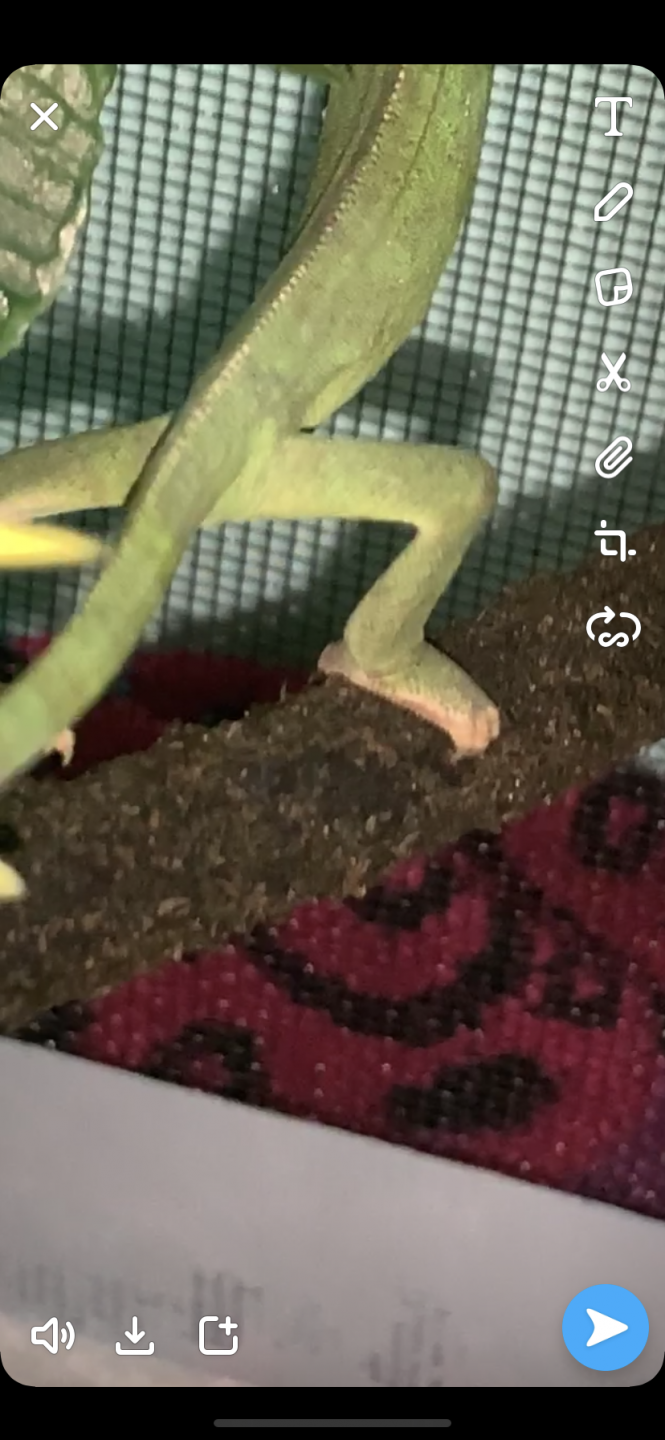Mute the video sound
This screenshot has height=1440, width=665.
pyautogui.click(x=52, y=1336)
